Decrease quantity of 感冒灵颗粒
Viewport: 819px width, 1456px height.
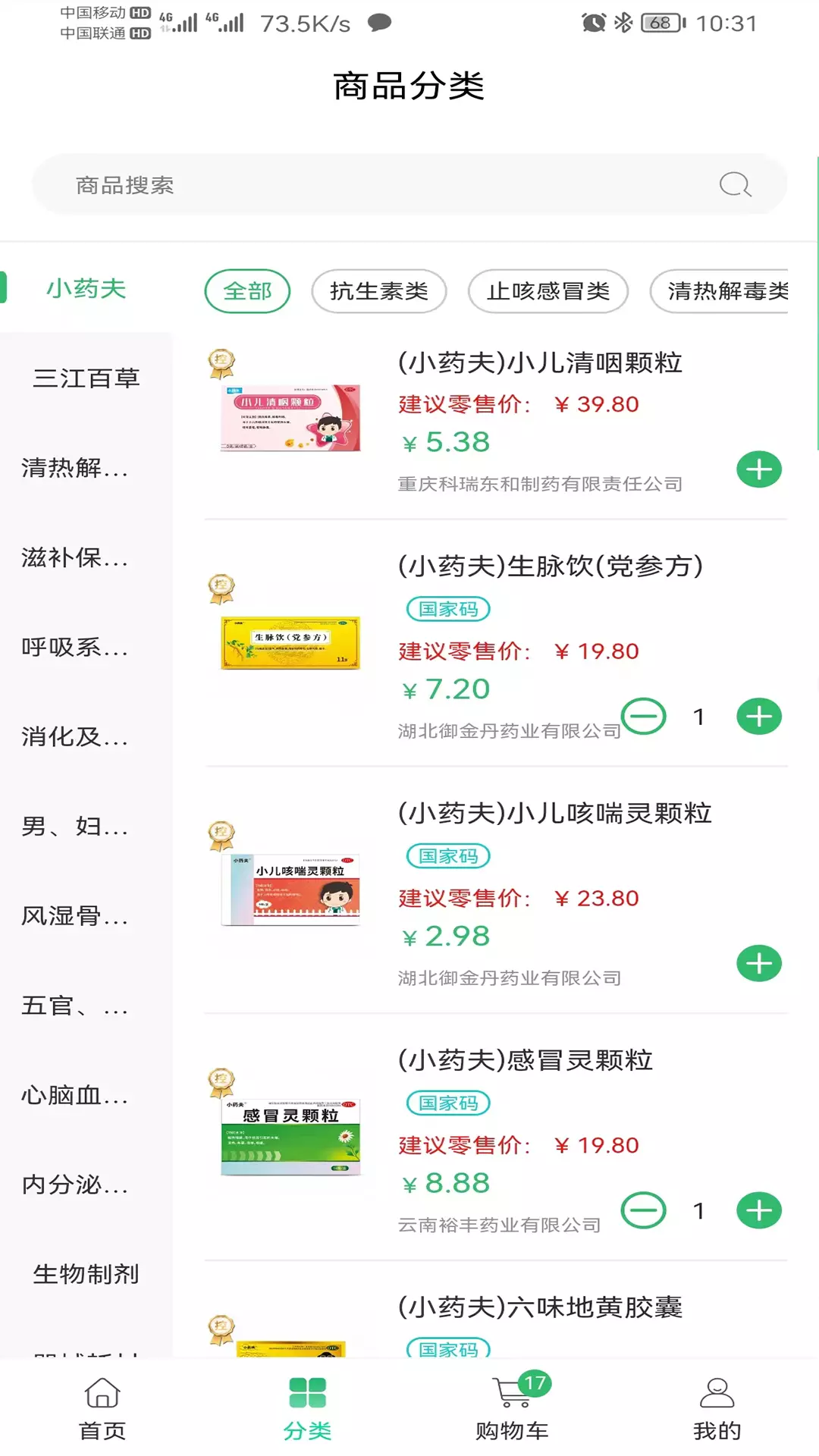point(644,1211)
